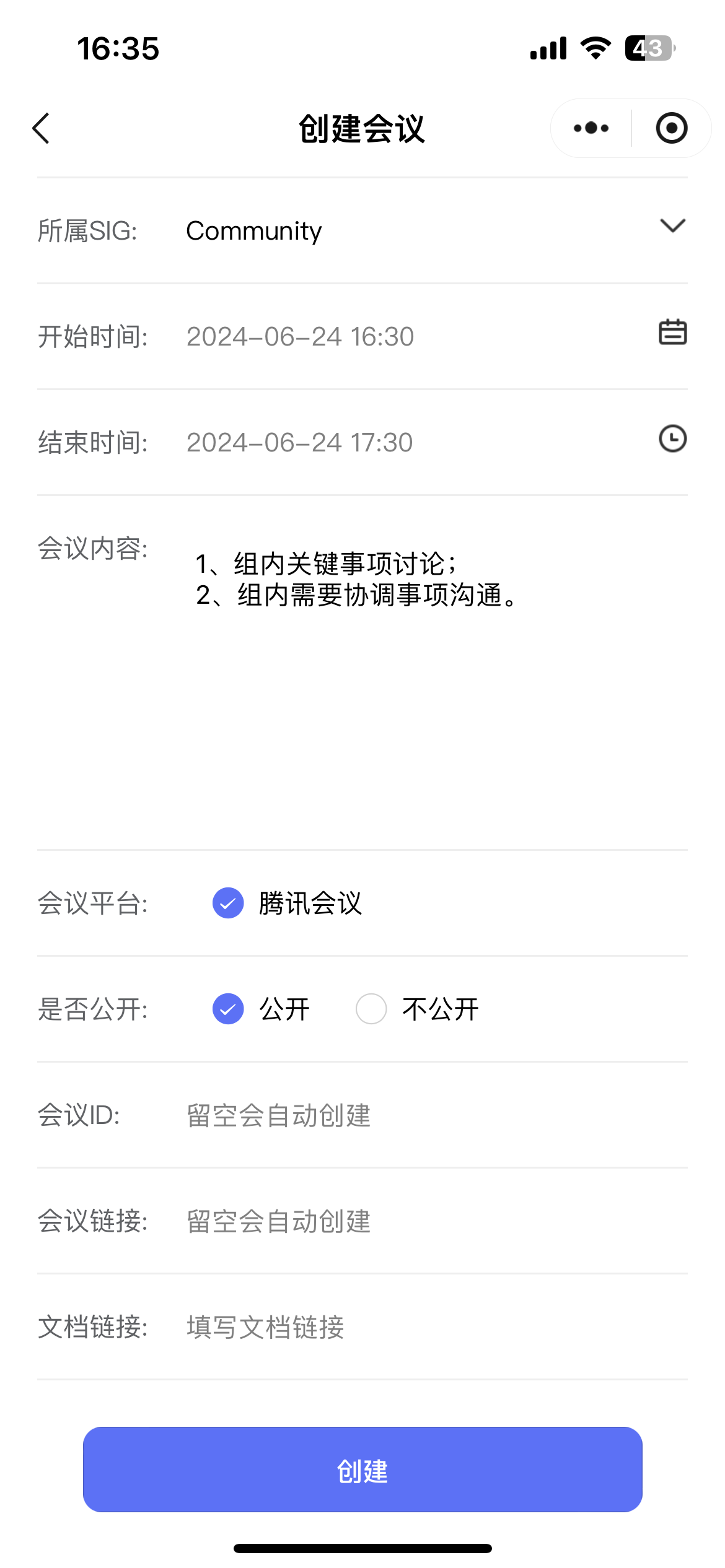The image size is (725, 1568).
Task: Choose 公开 for meeting visibility
Action: (229, 1009)
